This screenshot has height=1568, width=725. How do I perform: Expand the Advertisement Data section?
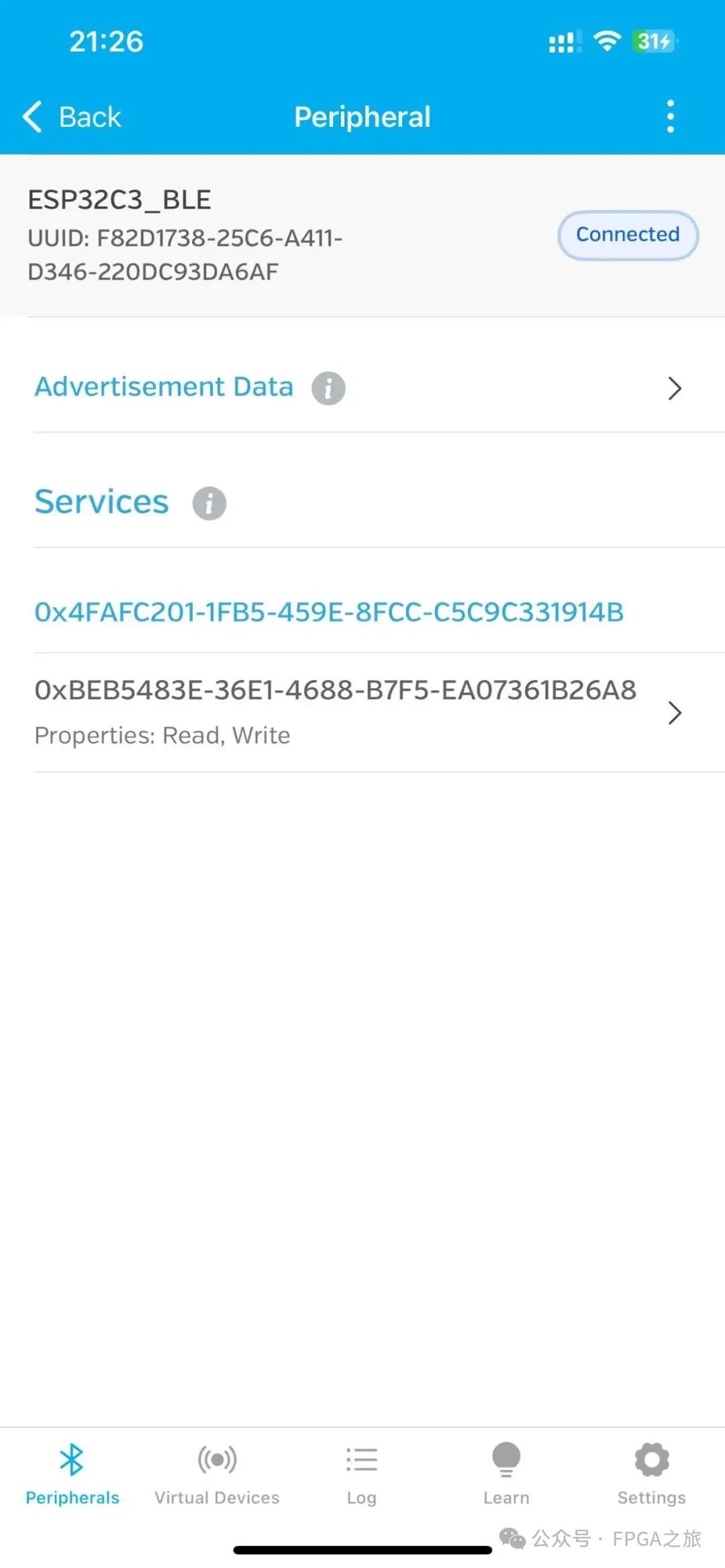[x=675, y=388]
